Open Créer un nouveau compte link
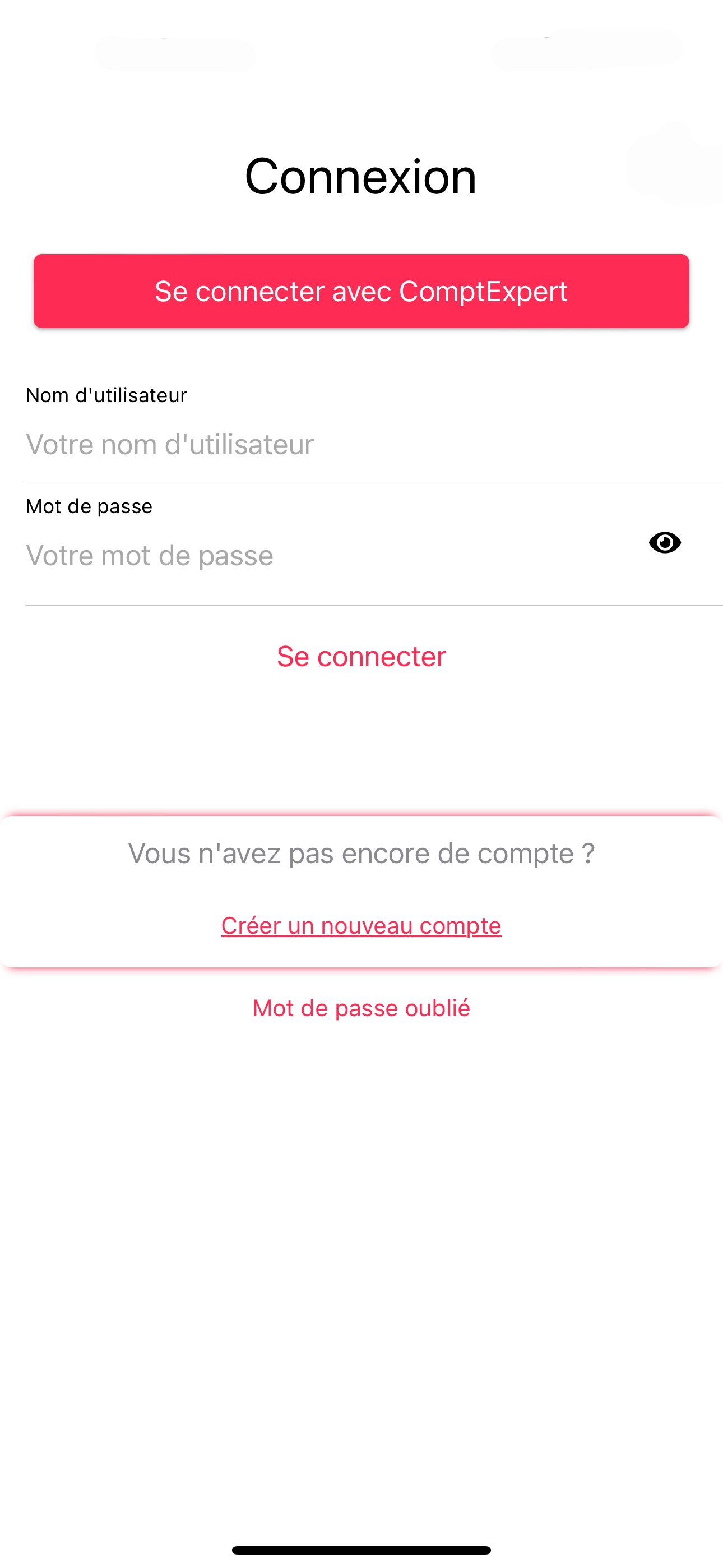 click(361, 925)
